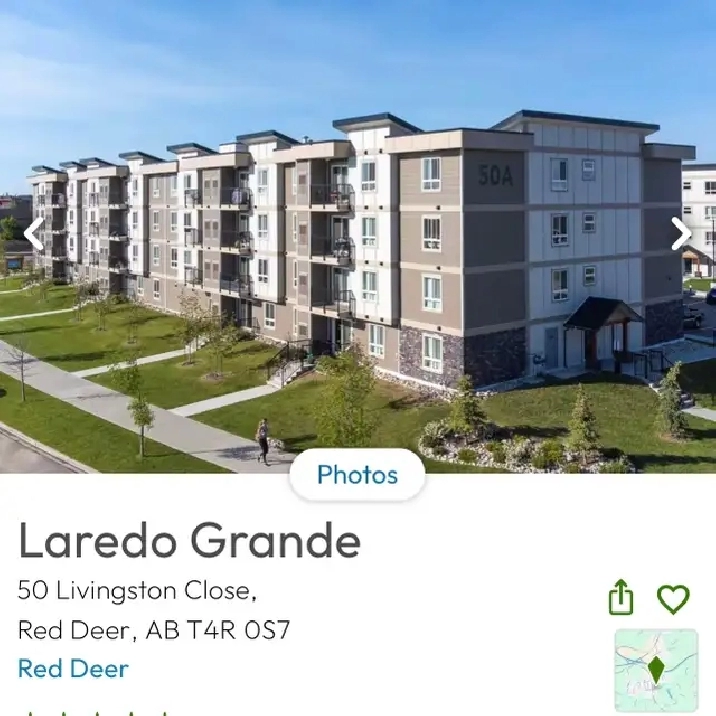The width and height of the screenshot is (716, 716).
Task: Save Laredo Grande to favorites
Action: pos(673,599)
